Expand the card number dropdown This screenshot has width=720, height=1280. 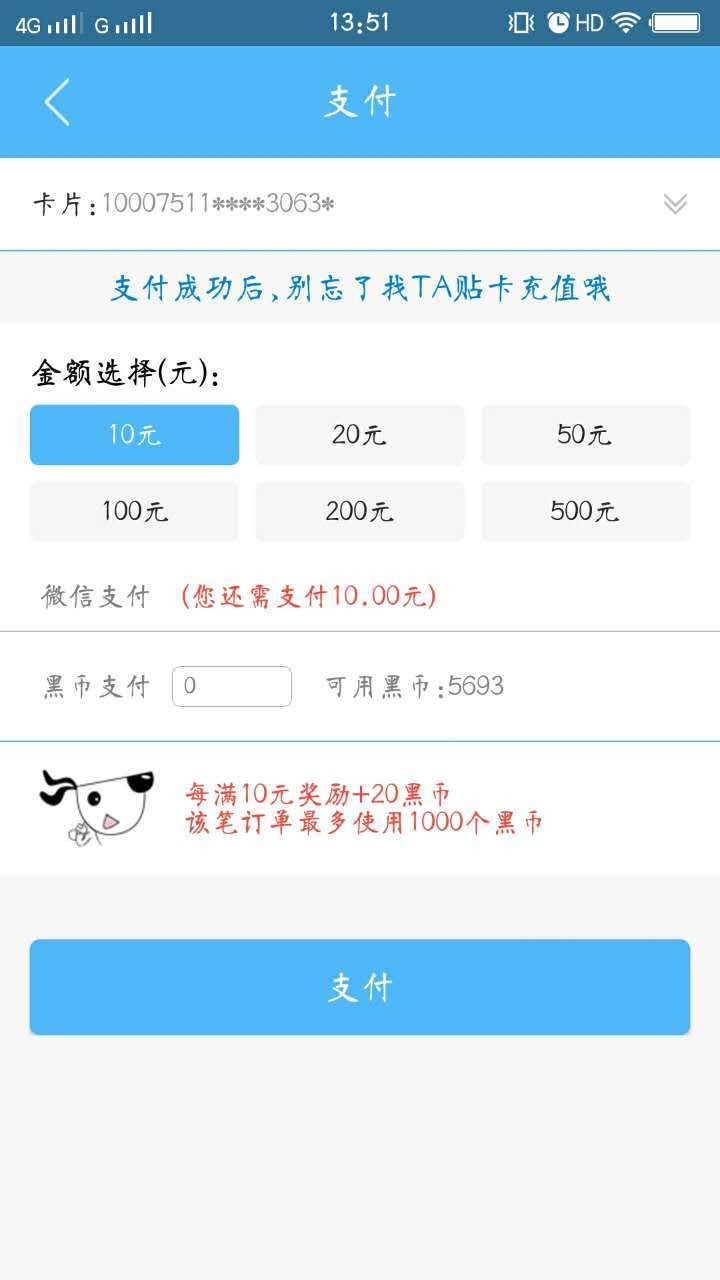coord(673,203)
